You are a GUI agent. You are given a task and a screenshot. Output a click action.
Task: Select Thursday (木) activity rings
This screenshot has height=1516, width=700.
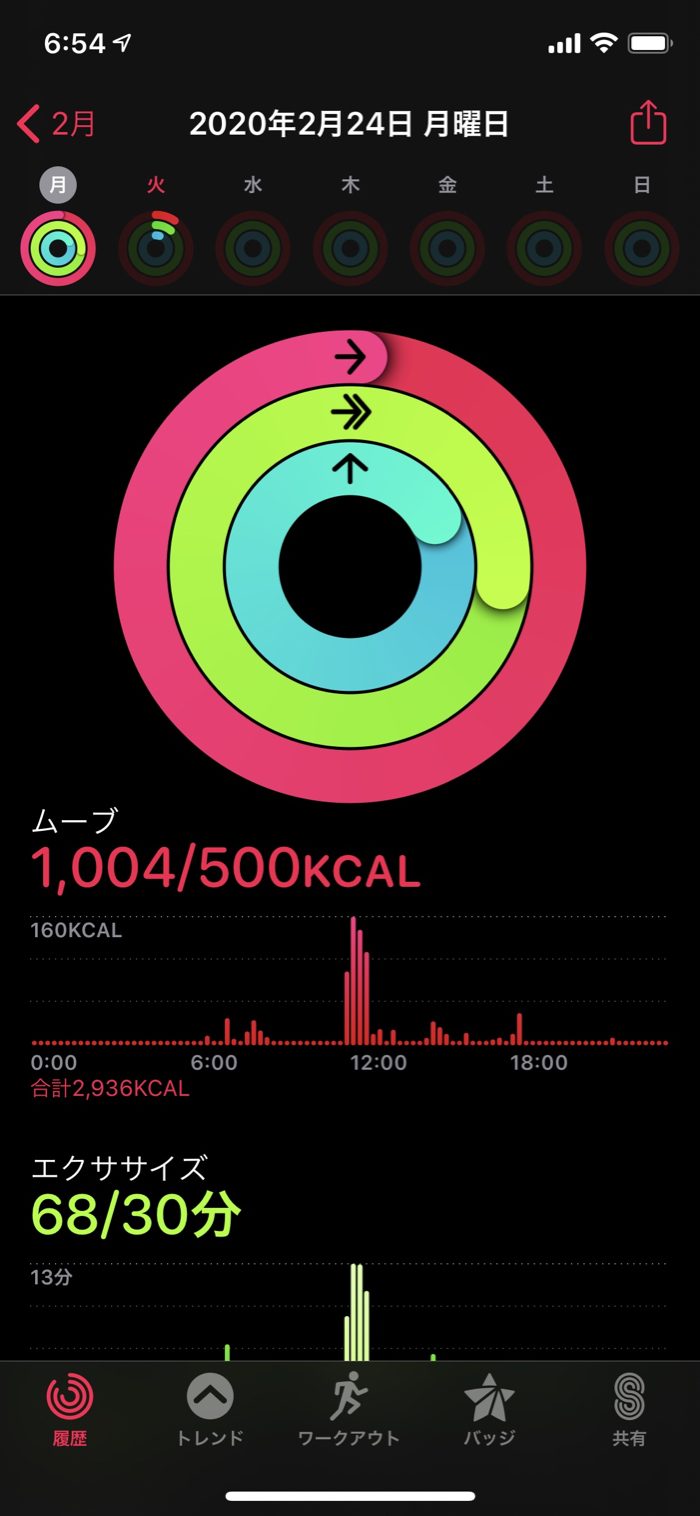tap(350, 248)
